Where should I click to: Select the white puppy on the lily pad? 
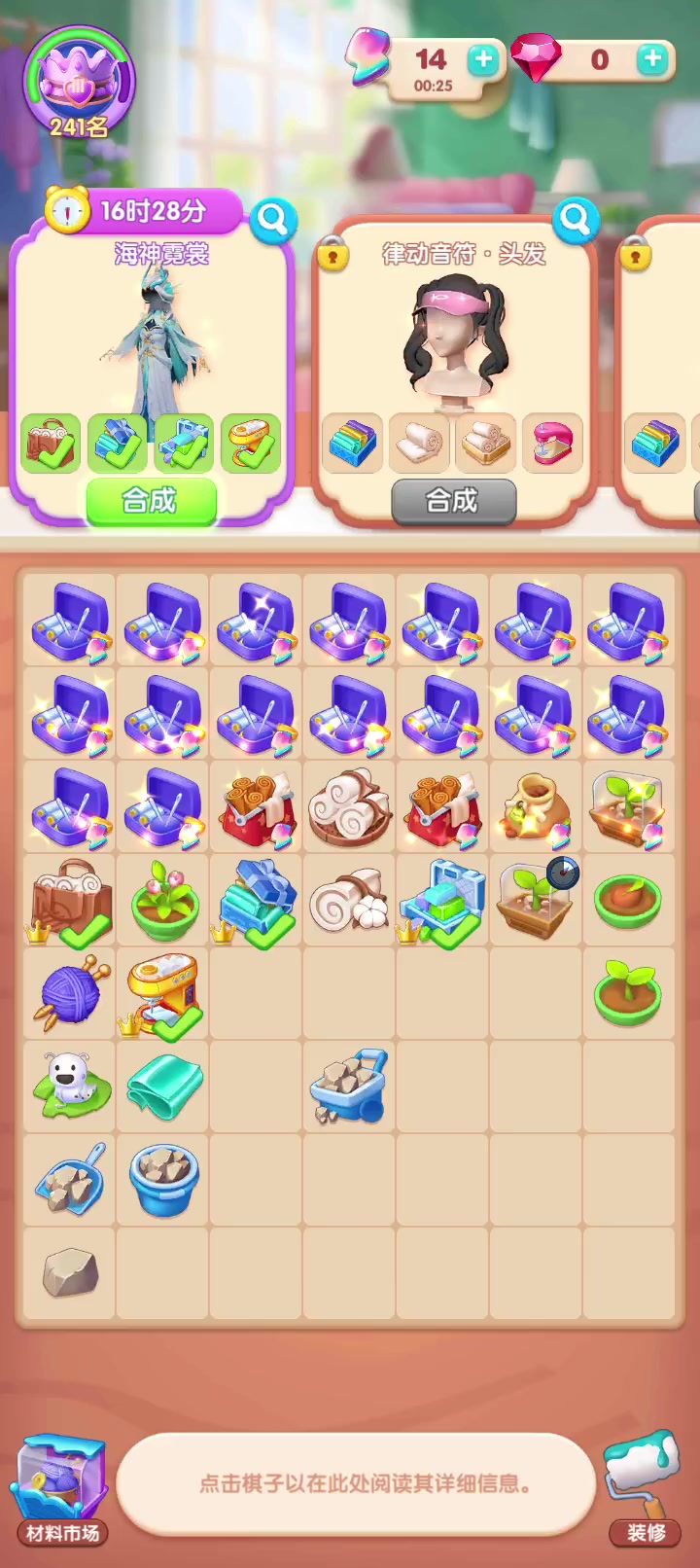70,1087
